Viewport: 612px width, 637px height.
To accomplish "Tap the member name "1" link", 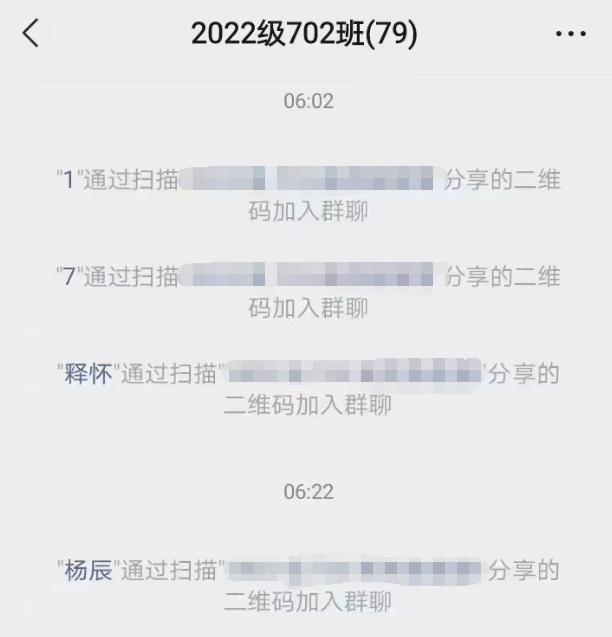I will pyautogui.click(x=68, y=180).
